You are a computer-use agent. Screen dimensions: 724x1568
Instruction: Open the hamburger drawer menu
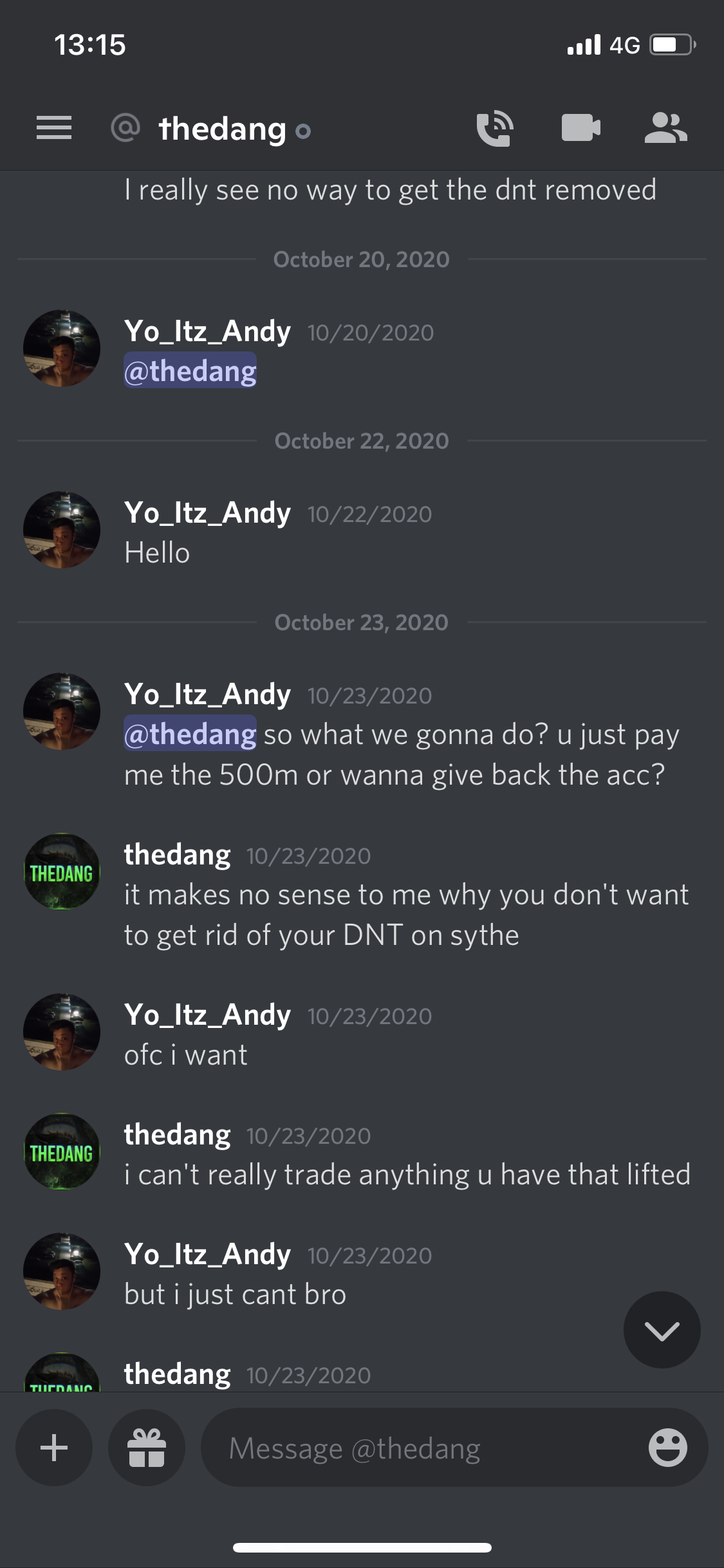[x=54, y=127]
